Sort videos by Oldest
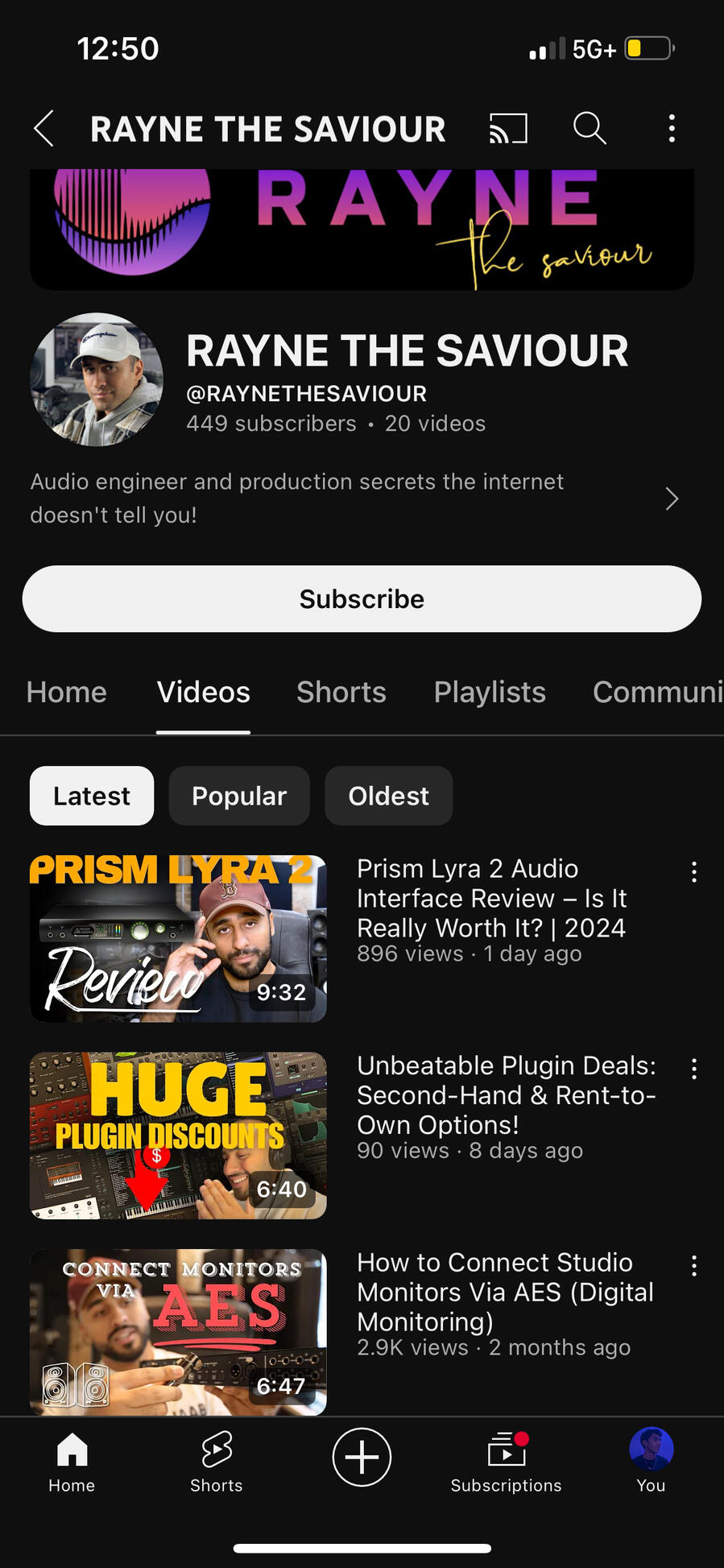724x1568 pixels. (388, 796)
